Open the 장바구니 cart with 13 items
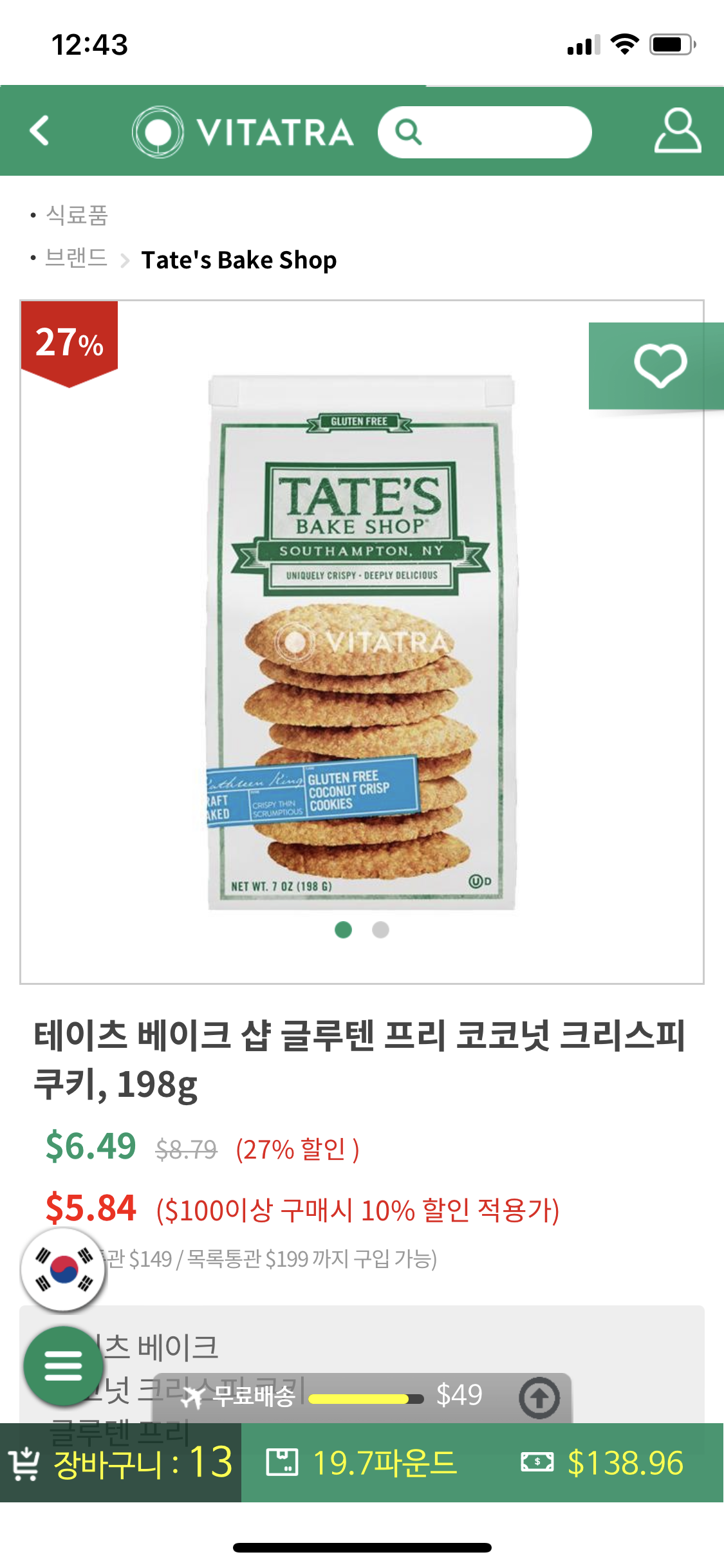The height and width of the screenshot is (1568, 724). (x=121, y=1462)
